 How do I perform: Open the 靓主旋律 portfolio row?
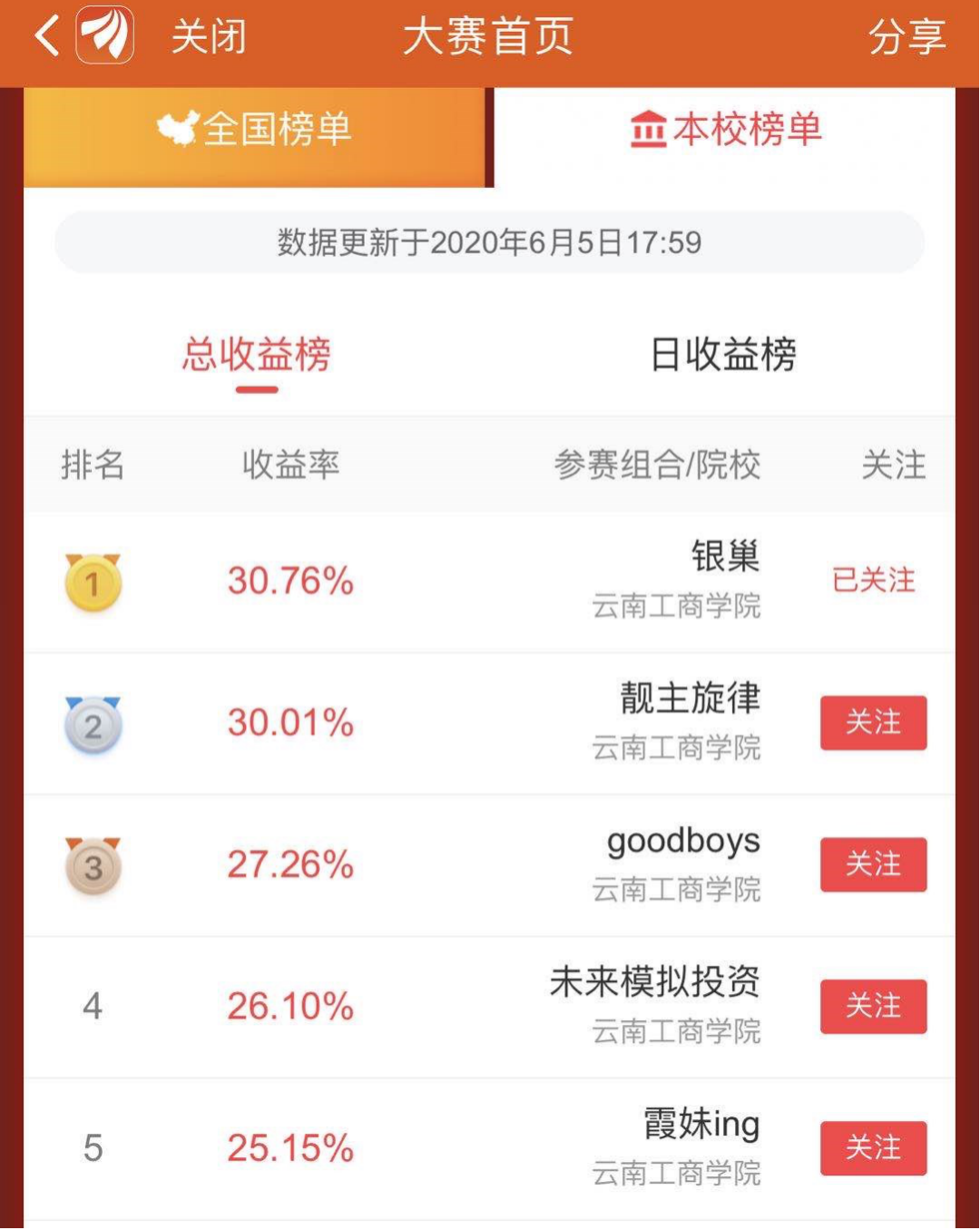[x=690, y=698]
